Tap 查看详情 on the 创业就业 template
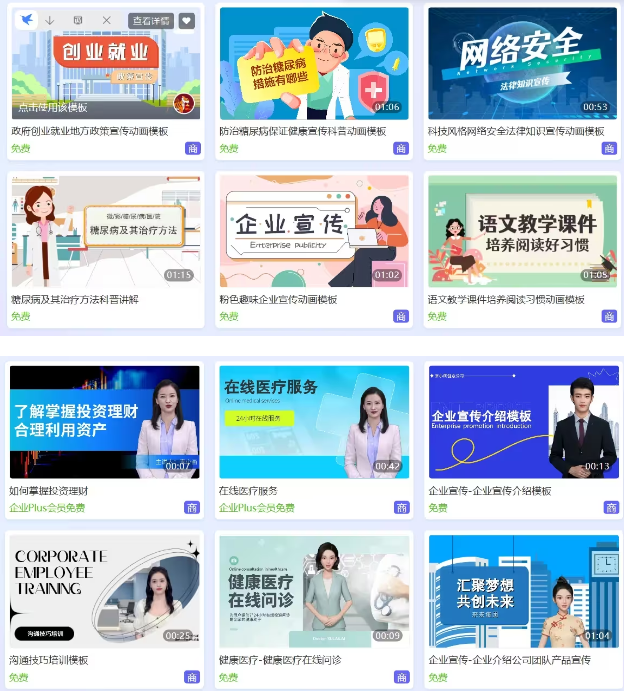The width and height of the screenshot is (624, 691). 151,20
